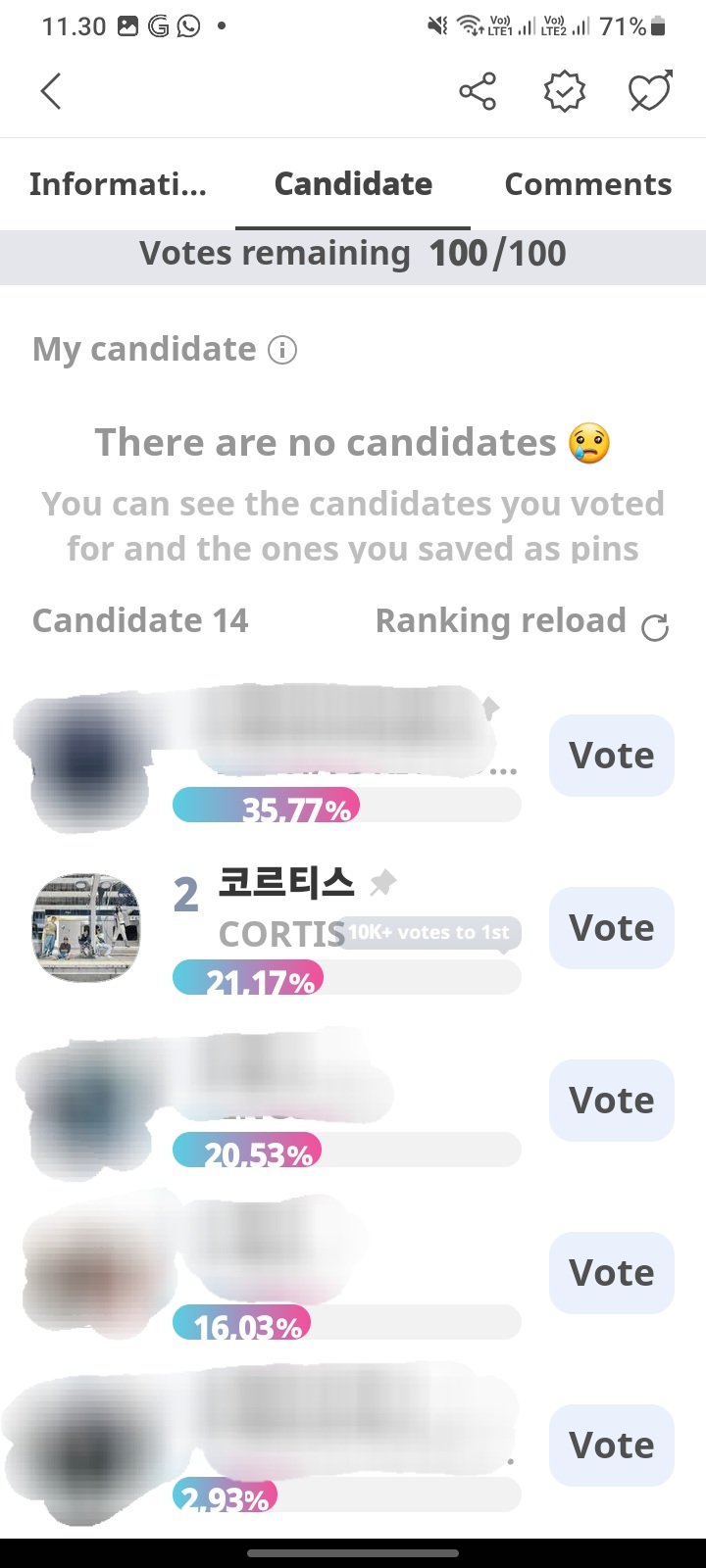
Task: Pin CORTIS as my candidate
Action: click(382, 883)
